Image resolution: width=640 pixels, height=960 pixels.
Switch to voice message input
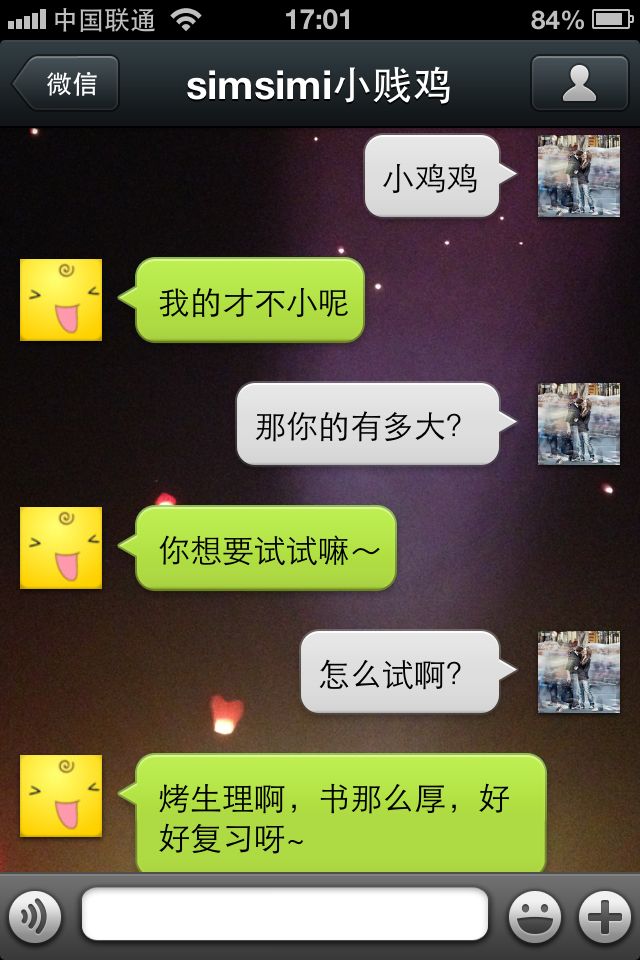(x=35, y=917)
